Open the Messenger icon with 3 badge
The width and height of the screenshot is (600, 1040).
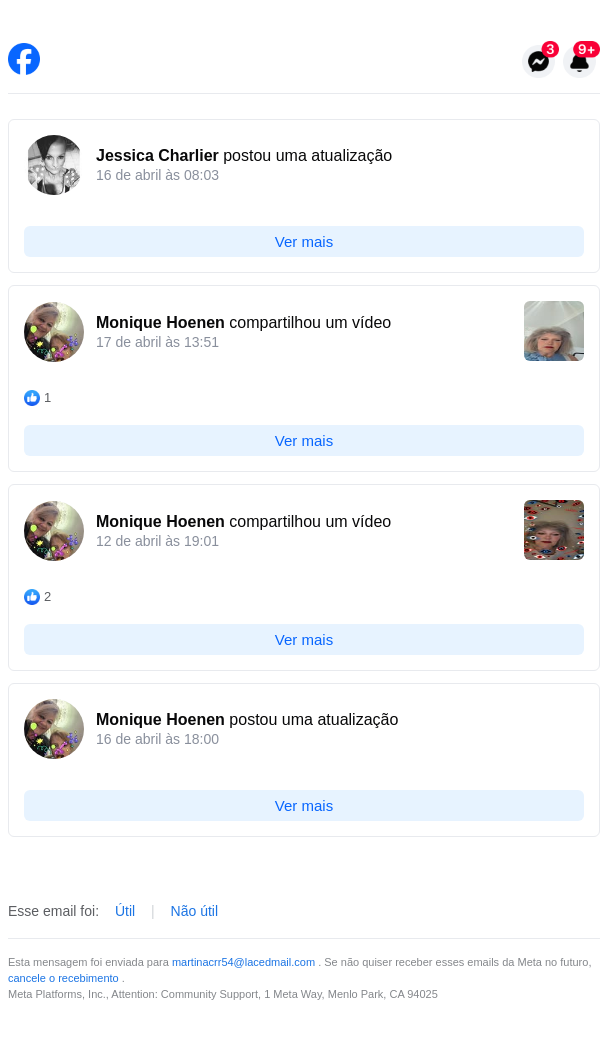(538, 61)
